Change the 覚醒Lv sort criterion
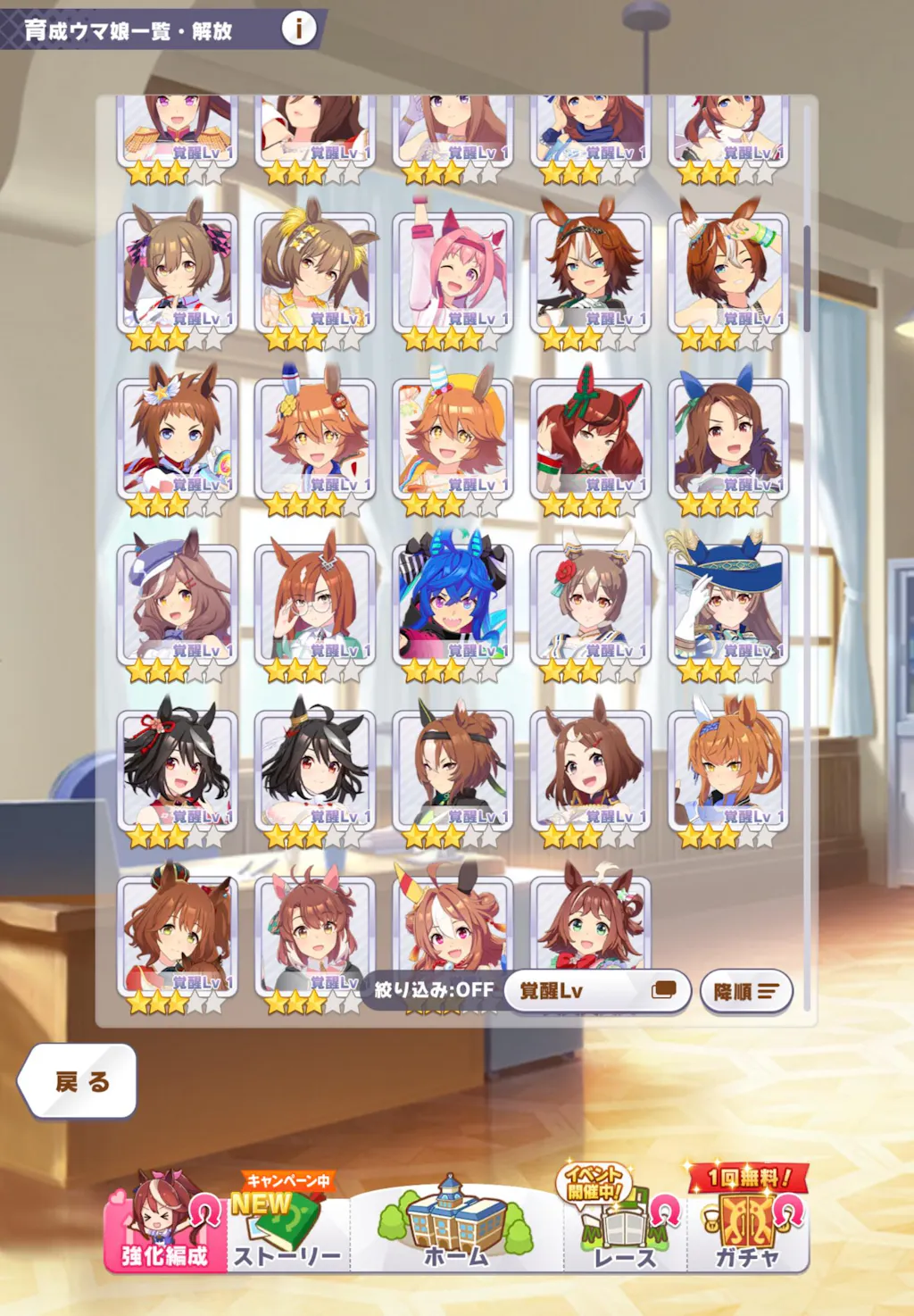 (598, 991)
